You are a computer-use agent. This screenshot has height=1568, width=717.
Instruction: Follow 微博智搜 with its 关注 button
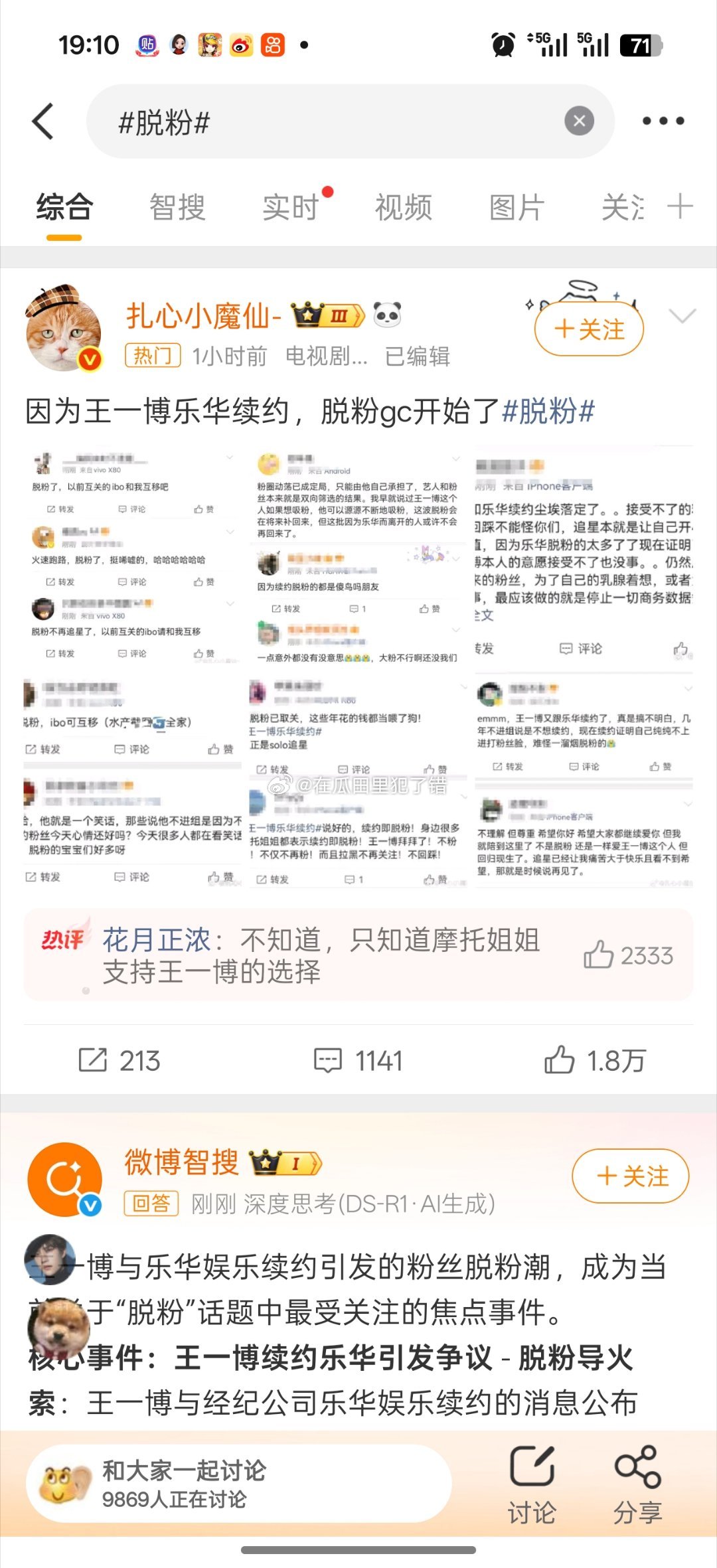(x=629, y=1175)
